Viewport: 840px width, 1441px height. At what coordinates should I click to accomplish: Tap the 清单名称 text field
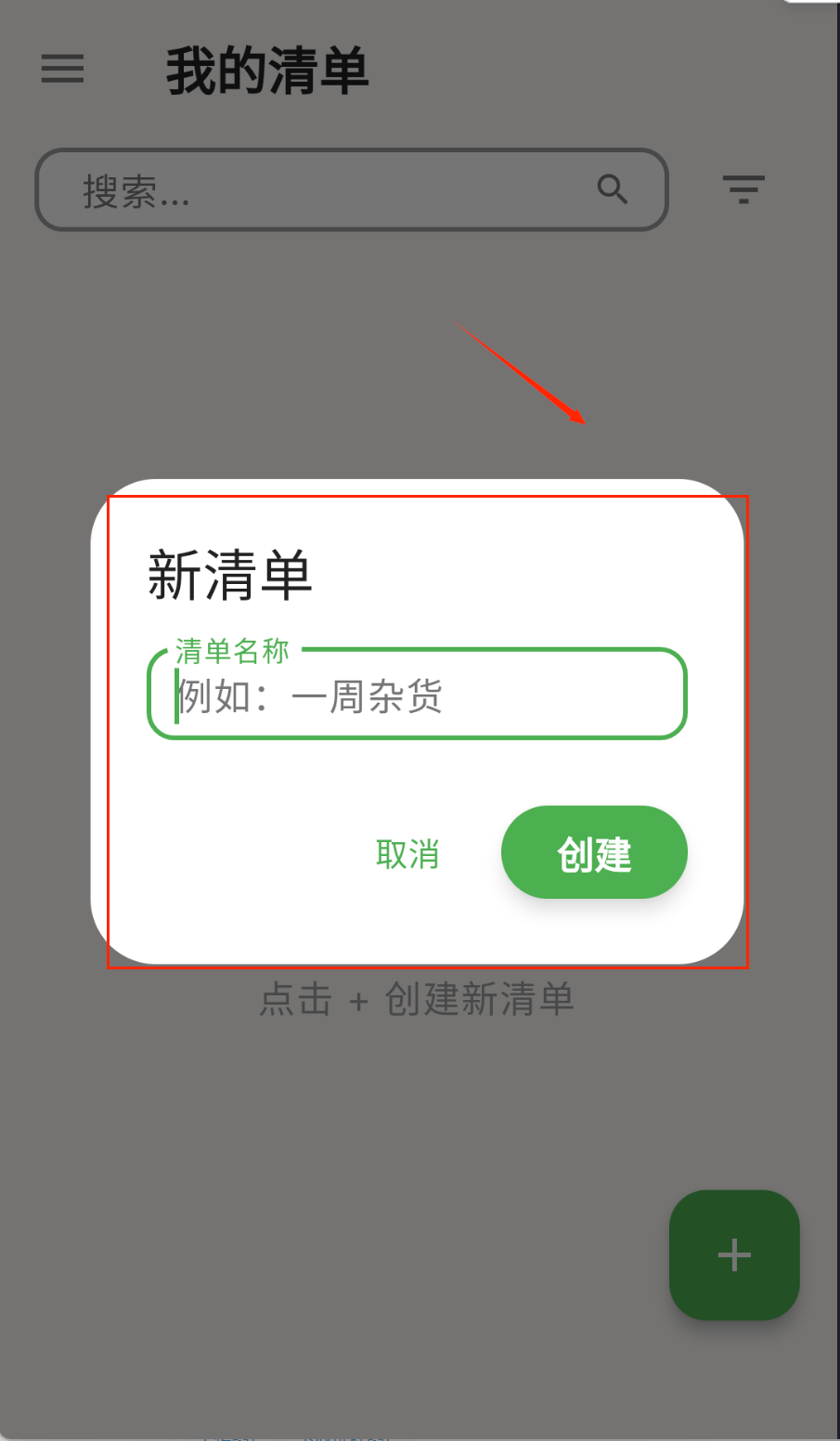click(418, 695)
